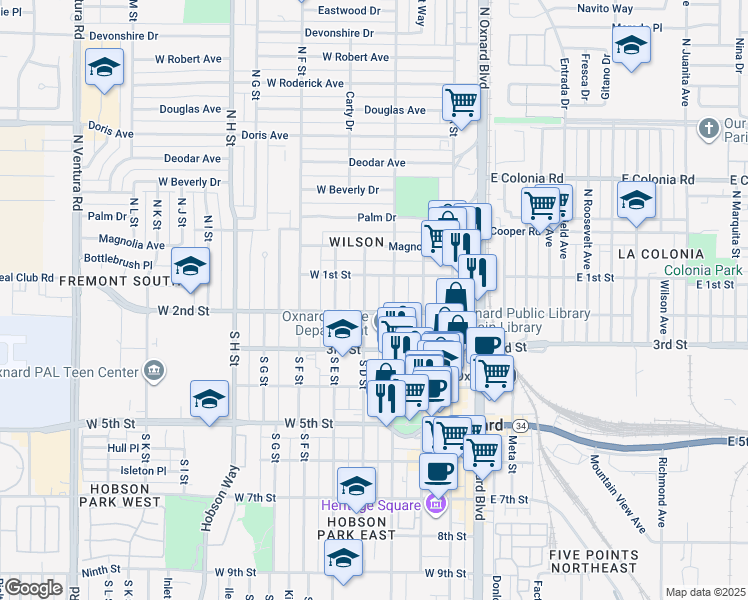Tap the shopping cart marker on Douglas Ave
748x600 pixels.
coord(461,107)
